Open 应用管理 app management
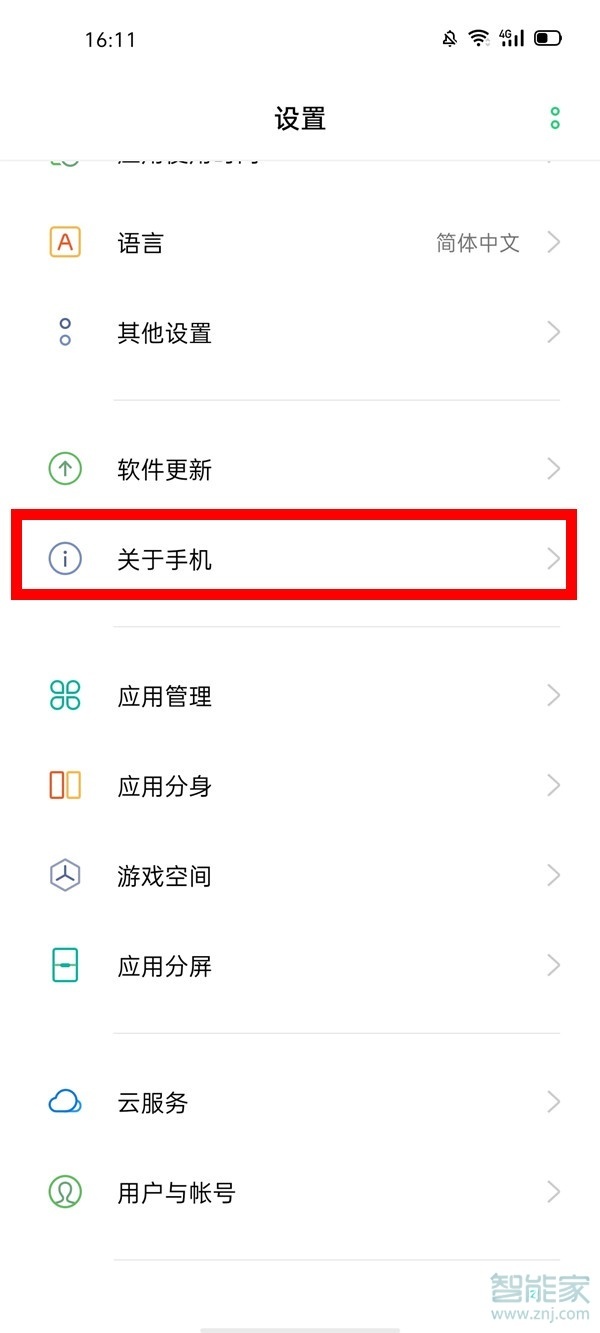The width and height of the screenshot is (600, 1333). click(300, 696)
